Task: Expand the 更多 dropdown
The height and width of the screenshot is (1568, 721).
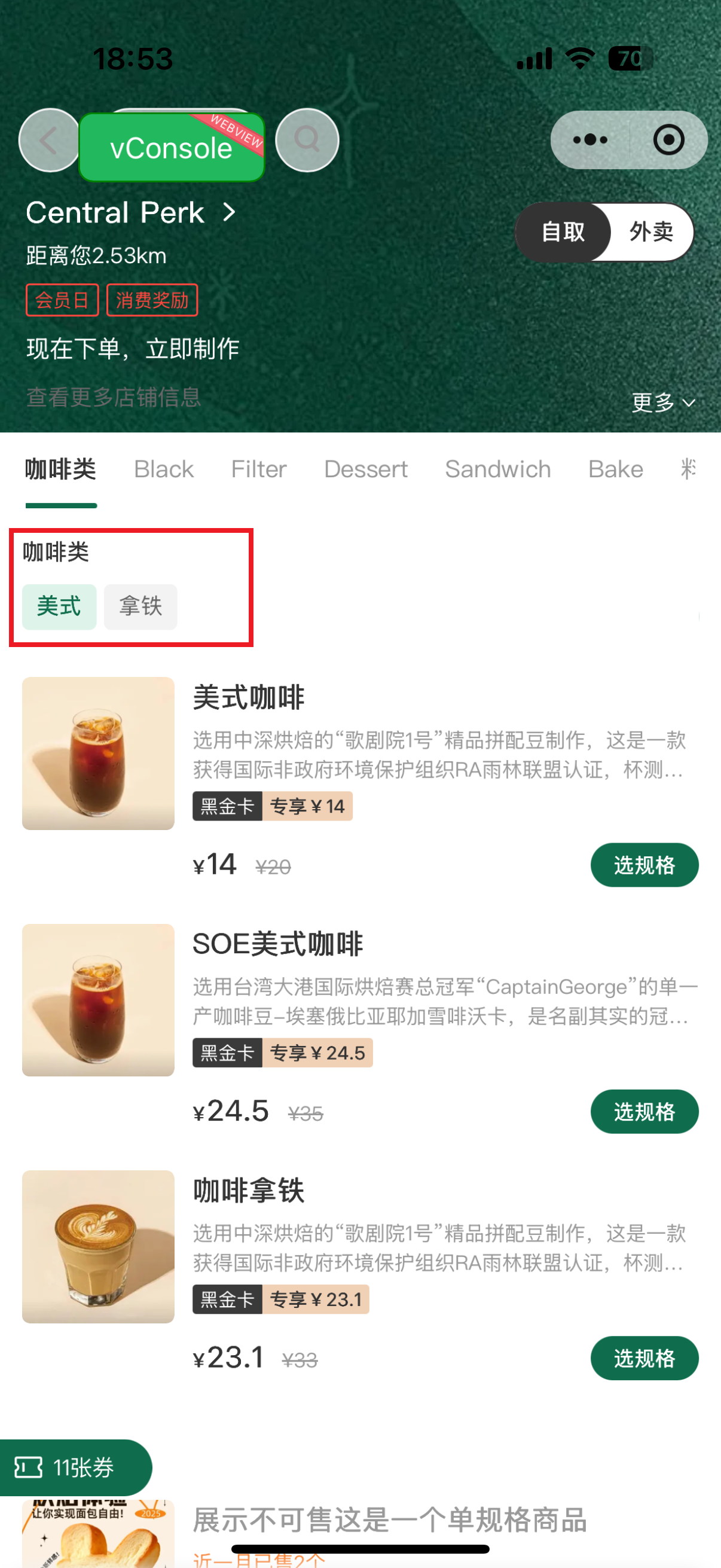Action: click(662, 402)
